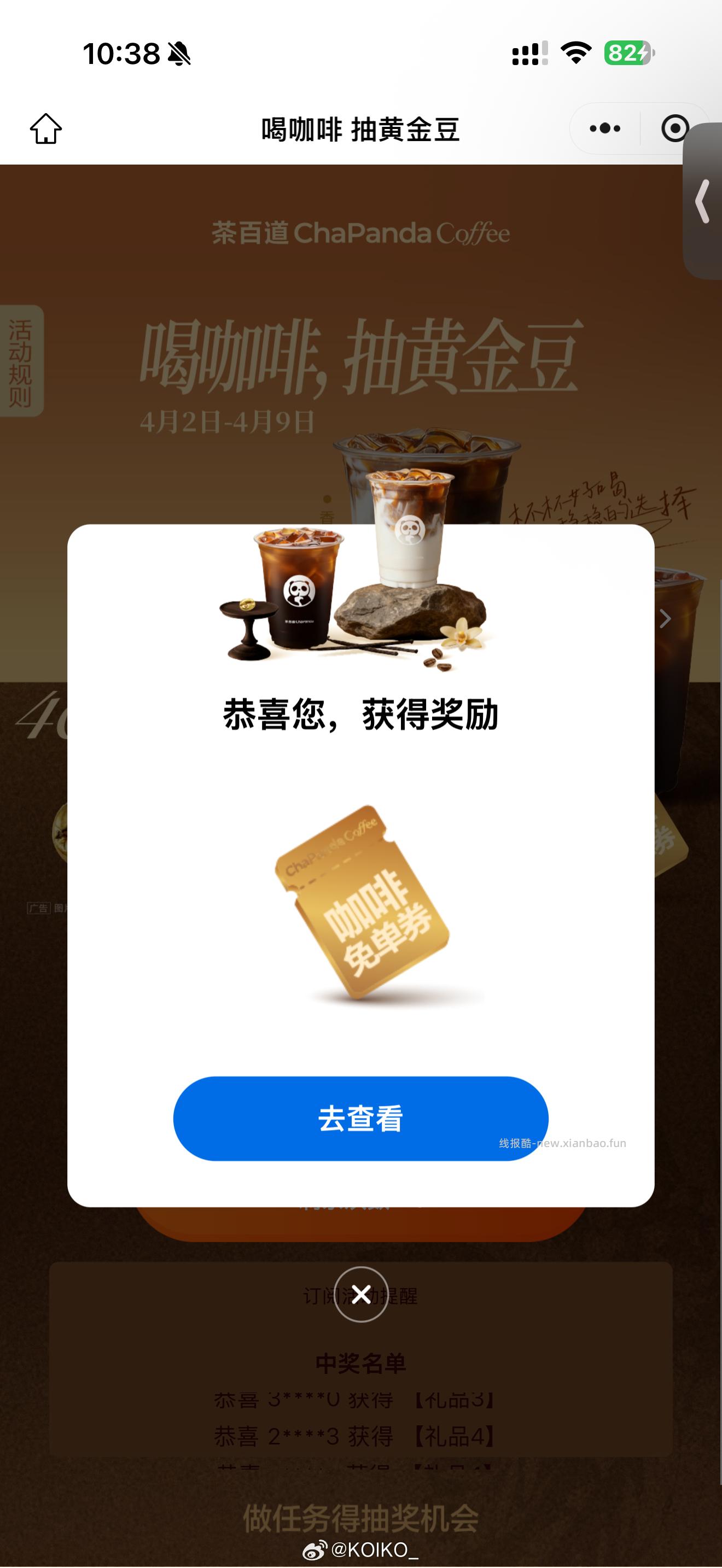Tap the capsule circle to exit mini program
The height and width of the screenshot is (1568, 722).
(673, 128)
